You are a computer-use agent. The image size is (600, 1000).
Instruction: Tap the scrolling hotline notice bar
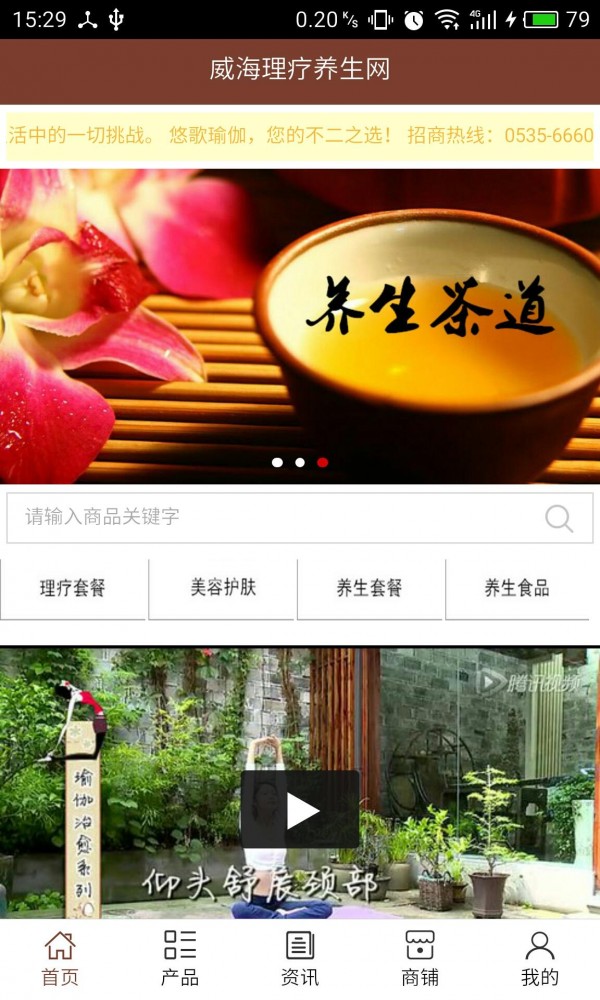300,136
